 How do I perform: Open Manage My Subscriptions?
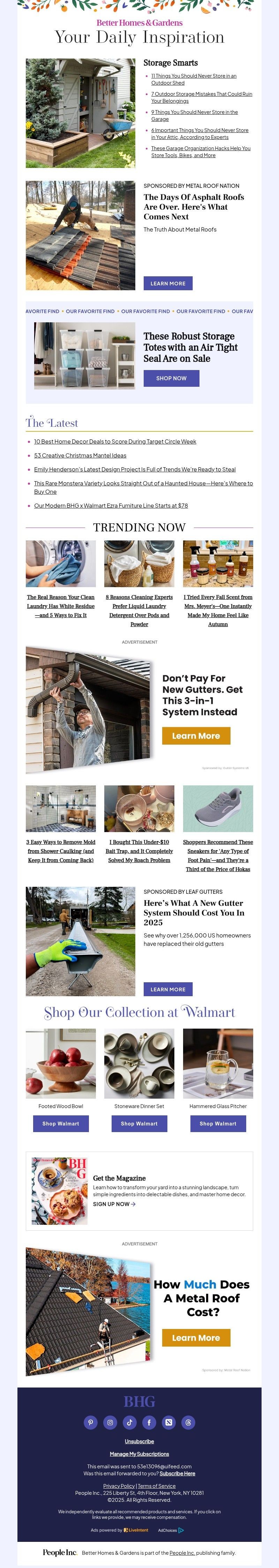(139, 1454)
